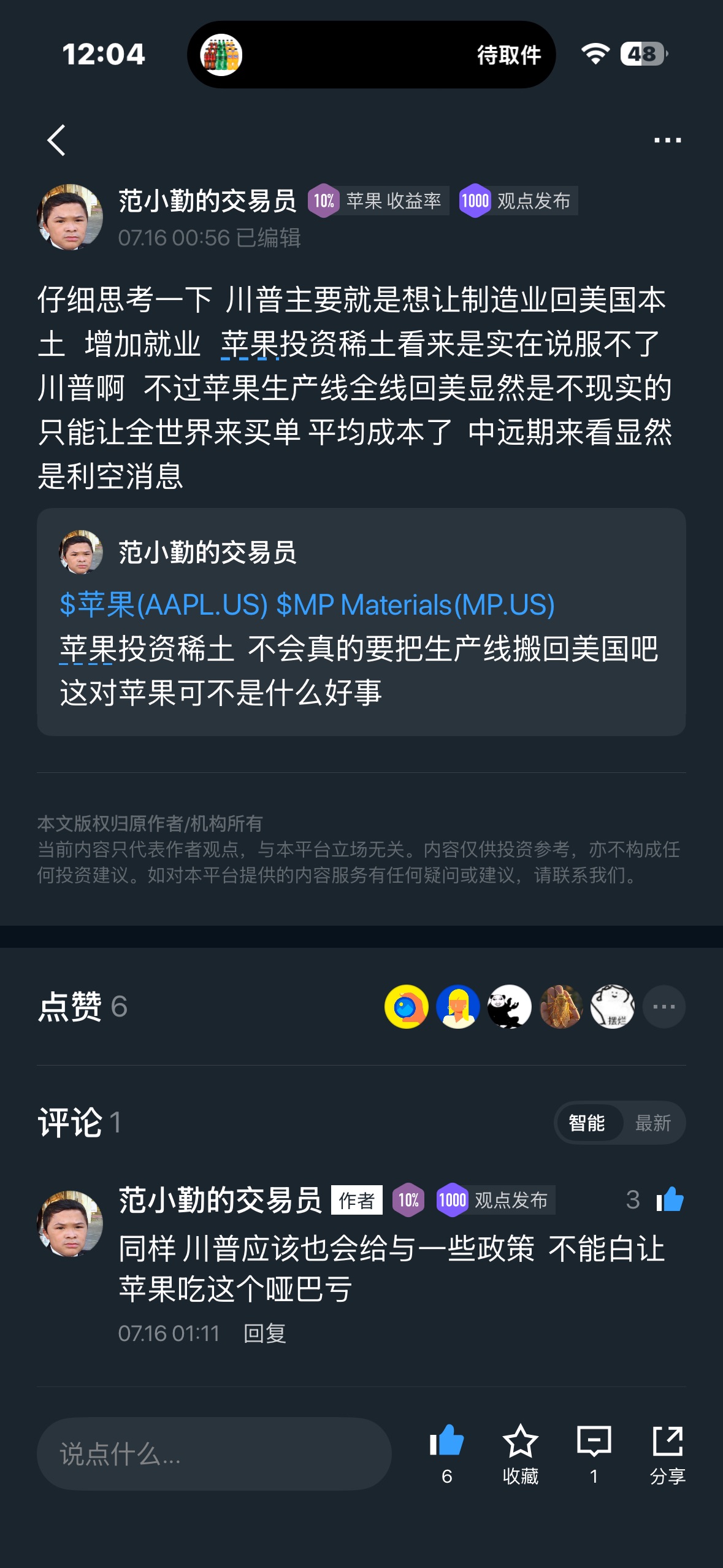The width and height of the screenshot is (723, 1568).
Task: Open post author's profile avatar at top
Action: [70, 217]
